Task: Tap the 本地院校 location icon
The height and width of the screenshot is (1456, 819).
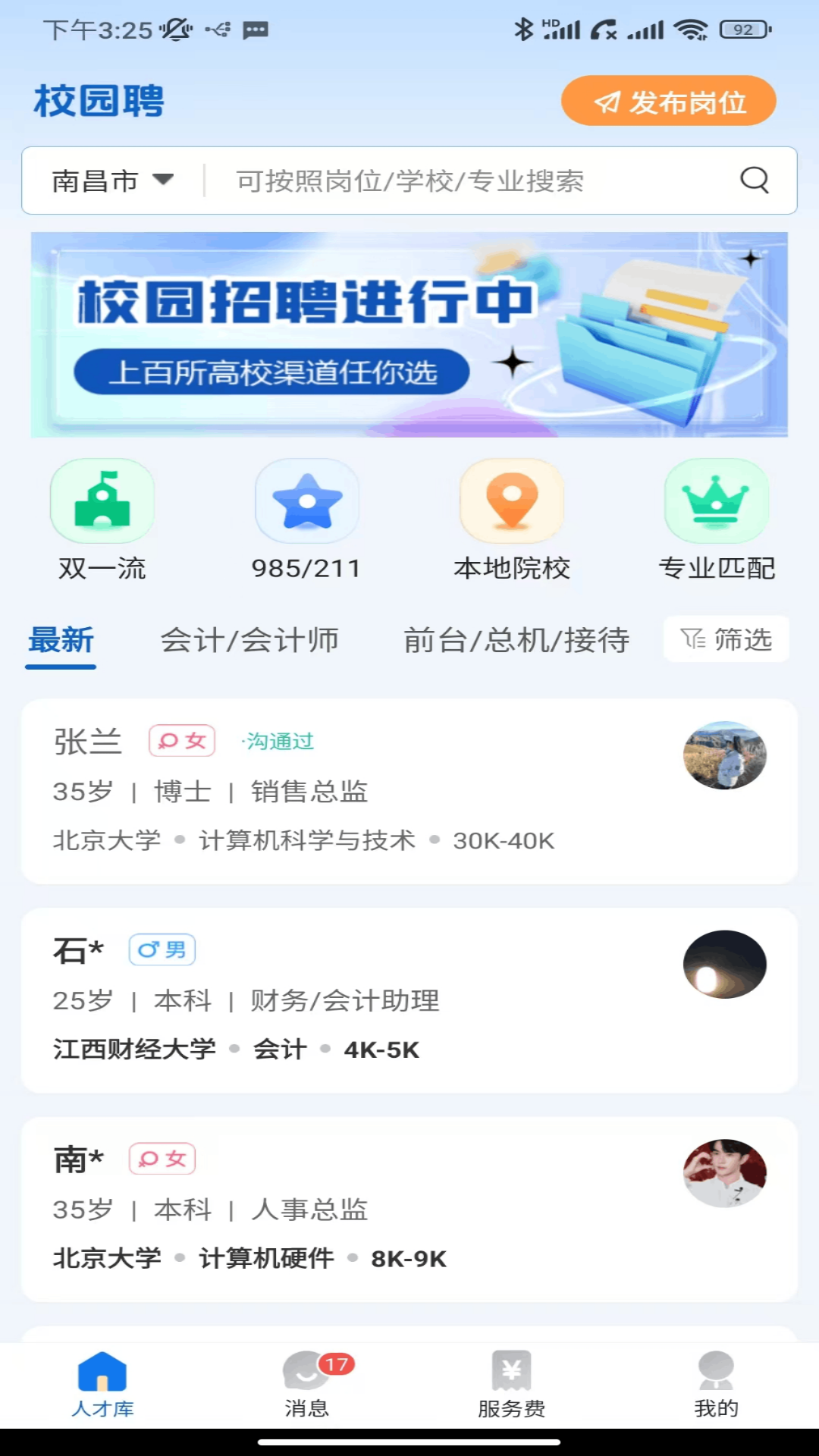Action: pos(512,500)
